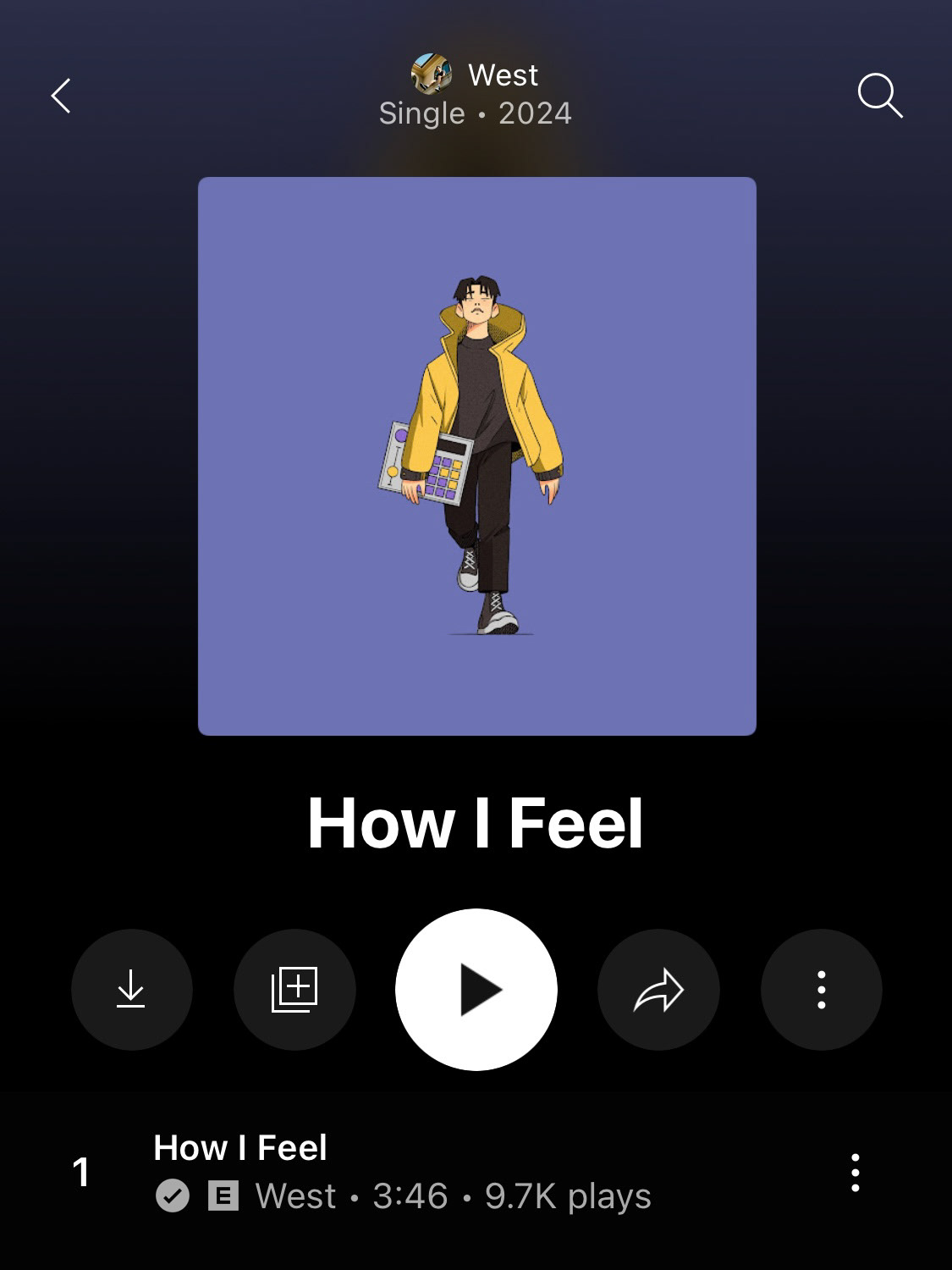Share this single
952x1270 pixels.
click(658, 989)
